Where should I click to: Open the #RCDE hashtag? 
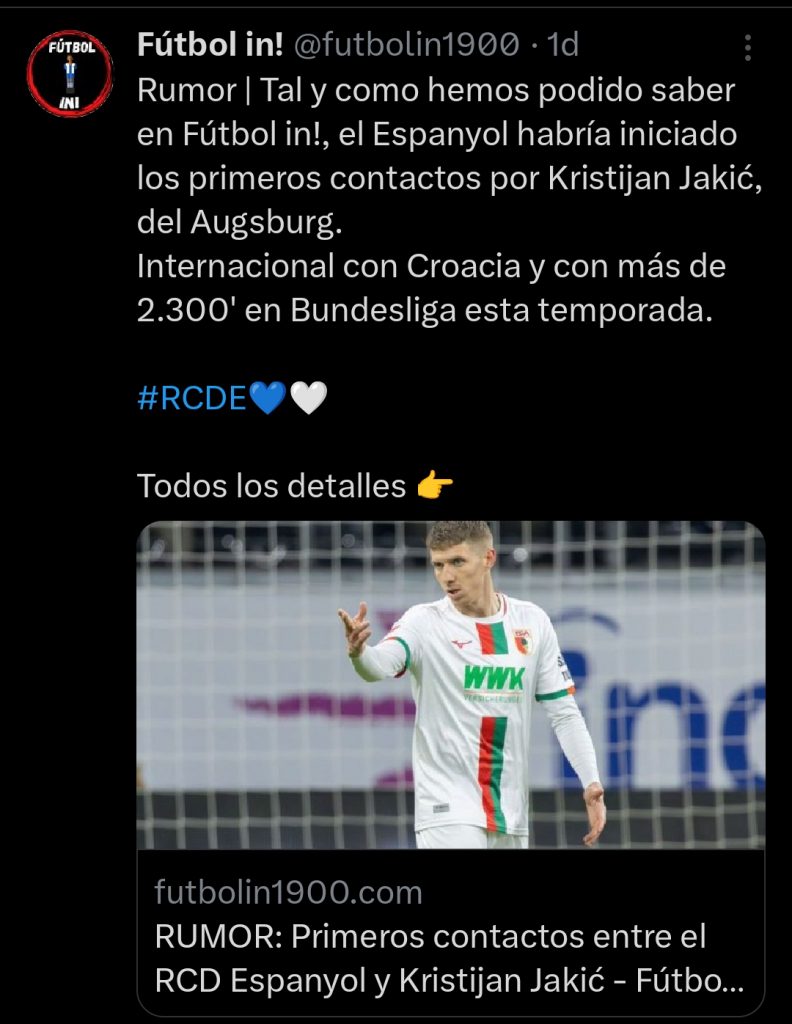[x=191, y=398]
